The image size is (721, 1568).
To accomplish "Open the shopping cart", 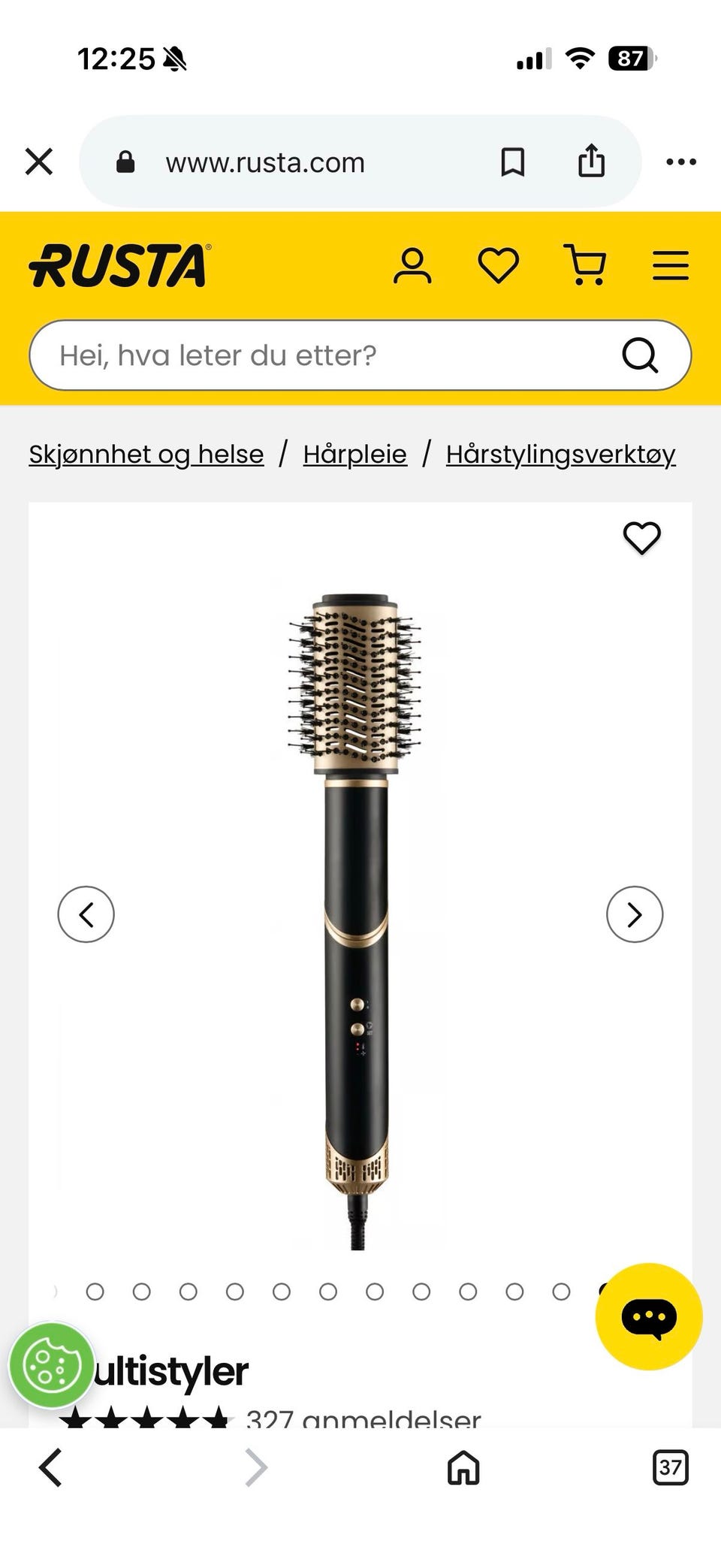I will [585, 265].
